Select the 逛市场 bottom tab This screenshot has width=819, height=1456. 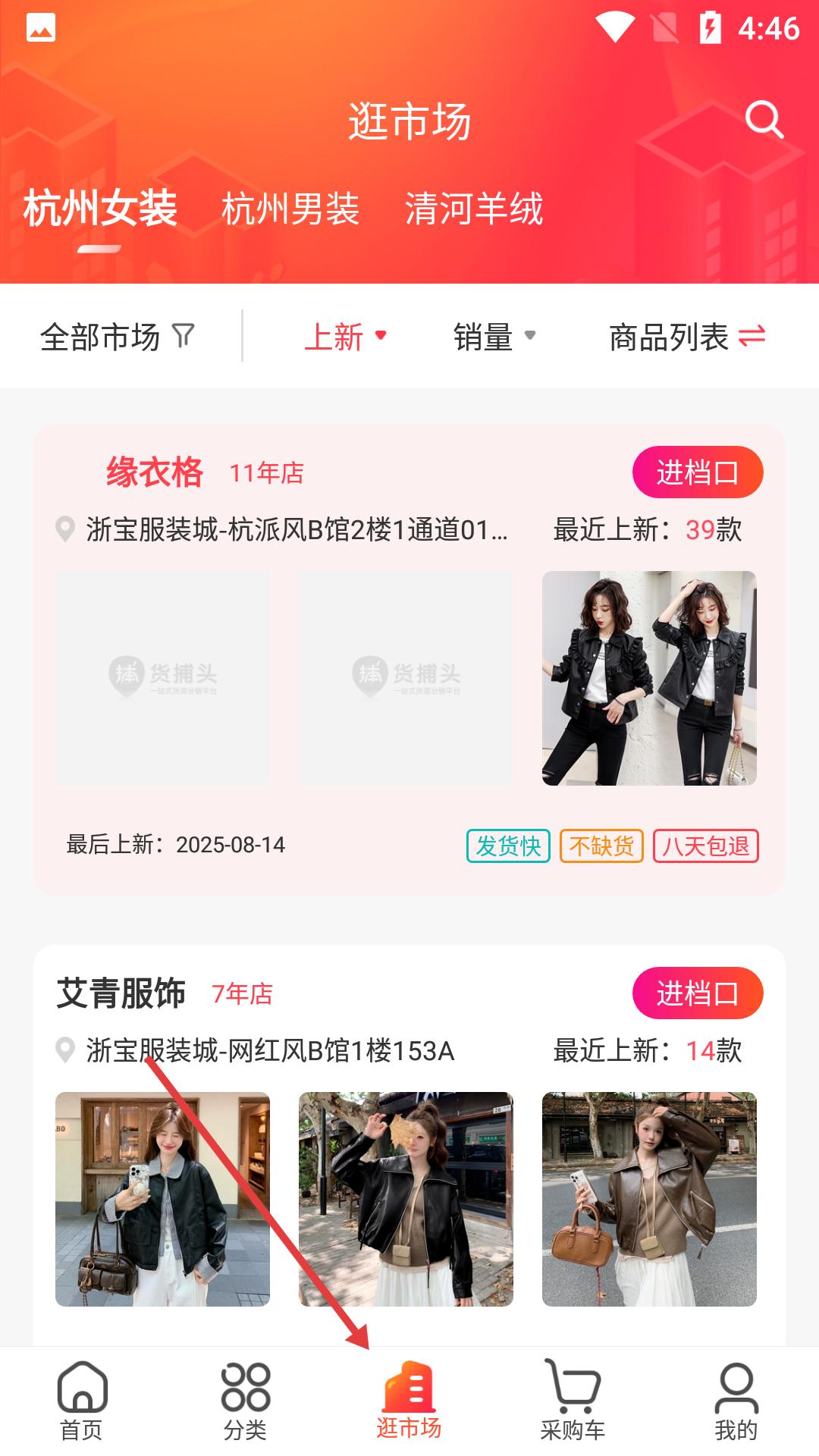click(x=409, y=1401)
